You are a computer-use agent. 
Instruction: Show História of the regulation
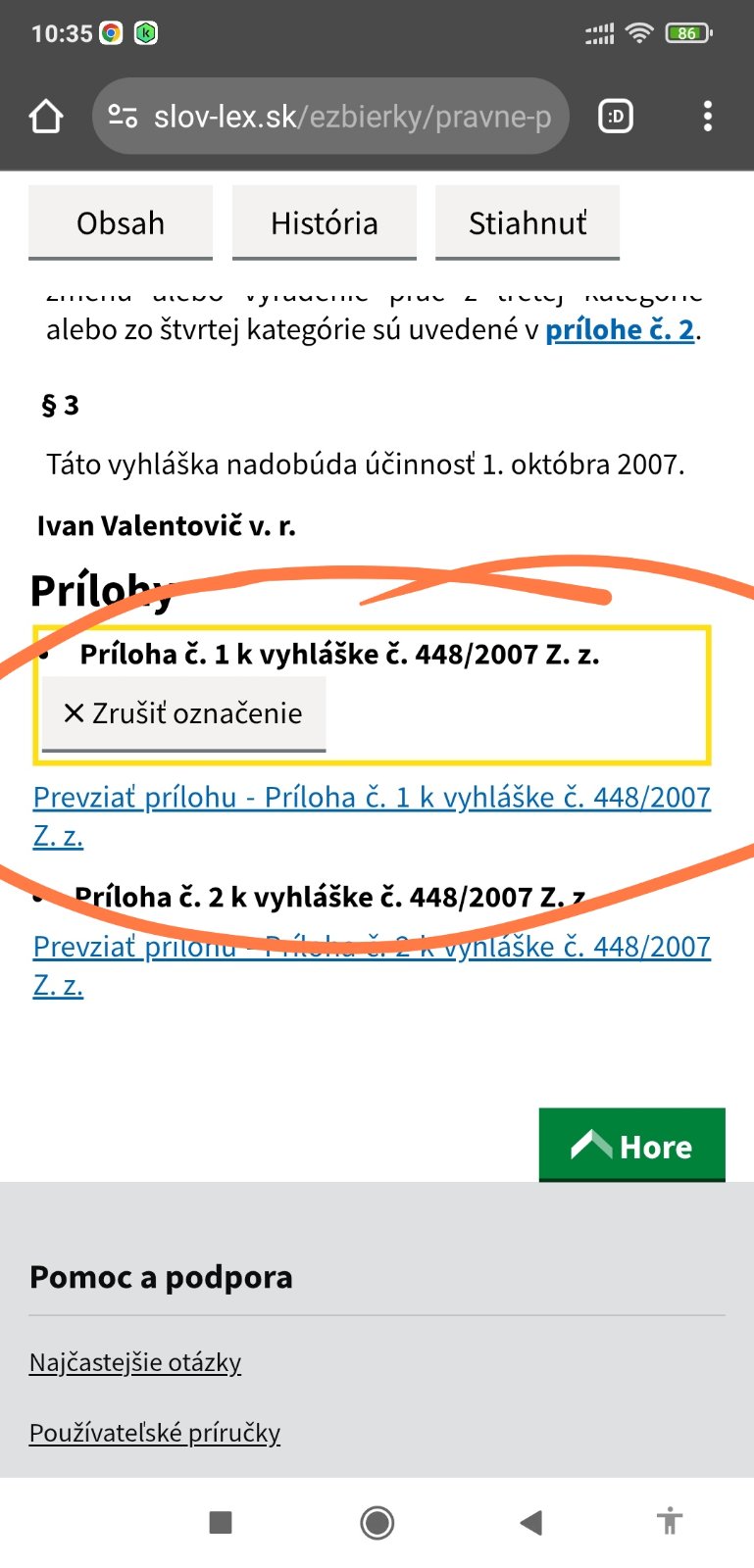324,223
